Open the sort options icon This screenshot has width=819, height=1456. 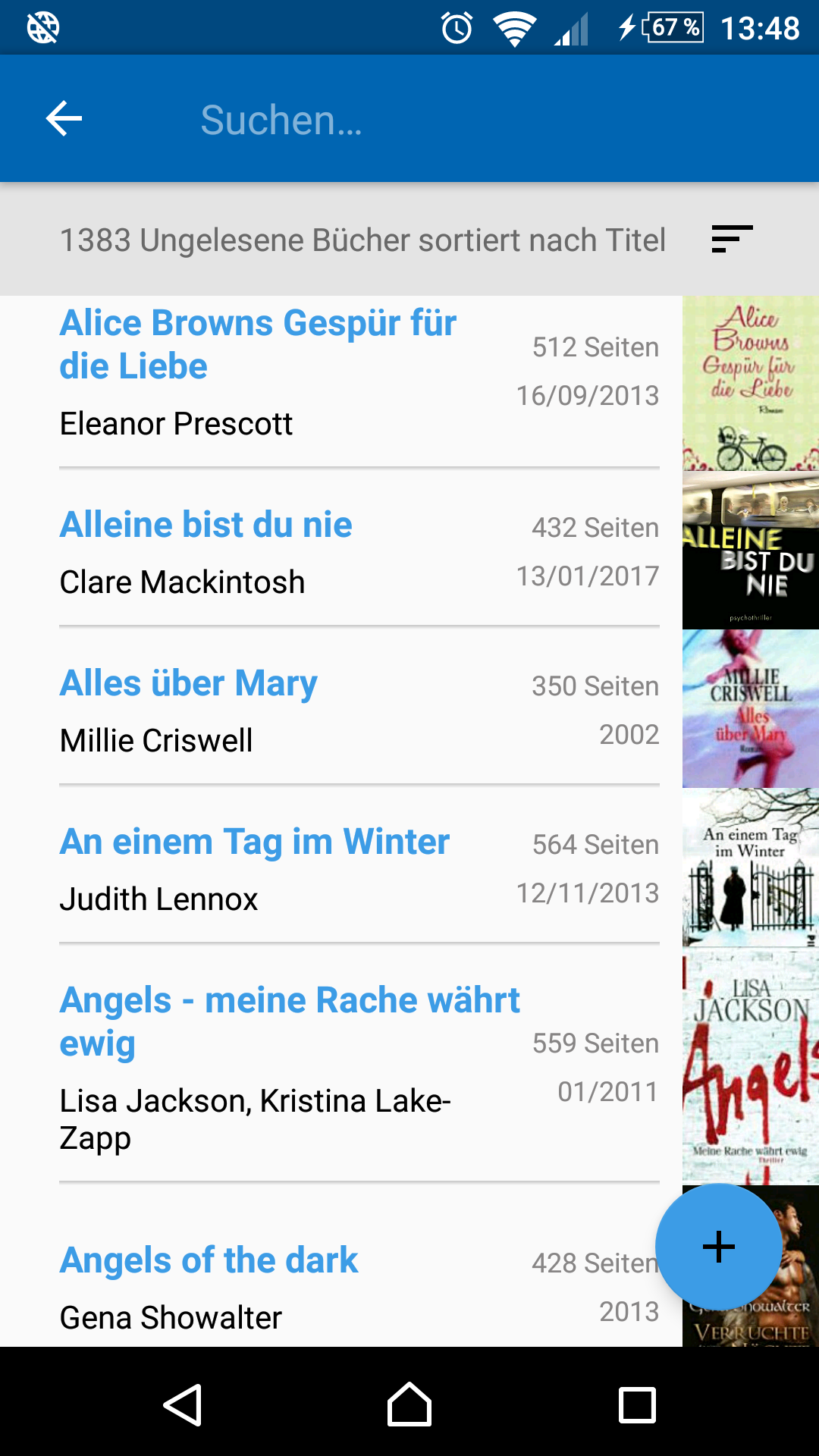(732, 239)
